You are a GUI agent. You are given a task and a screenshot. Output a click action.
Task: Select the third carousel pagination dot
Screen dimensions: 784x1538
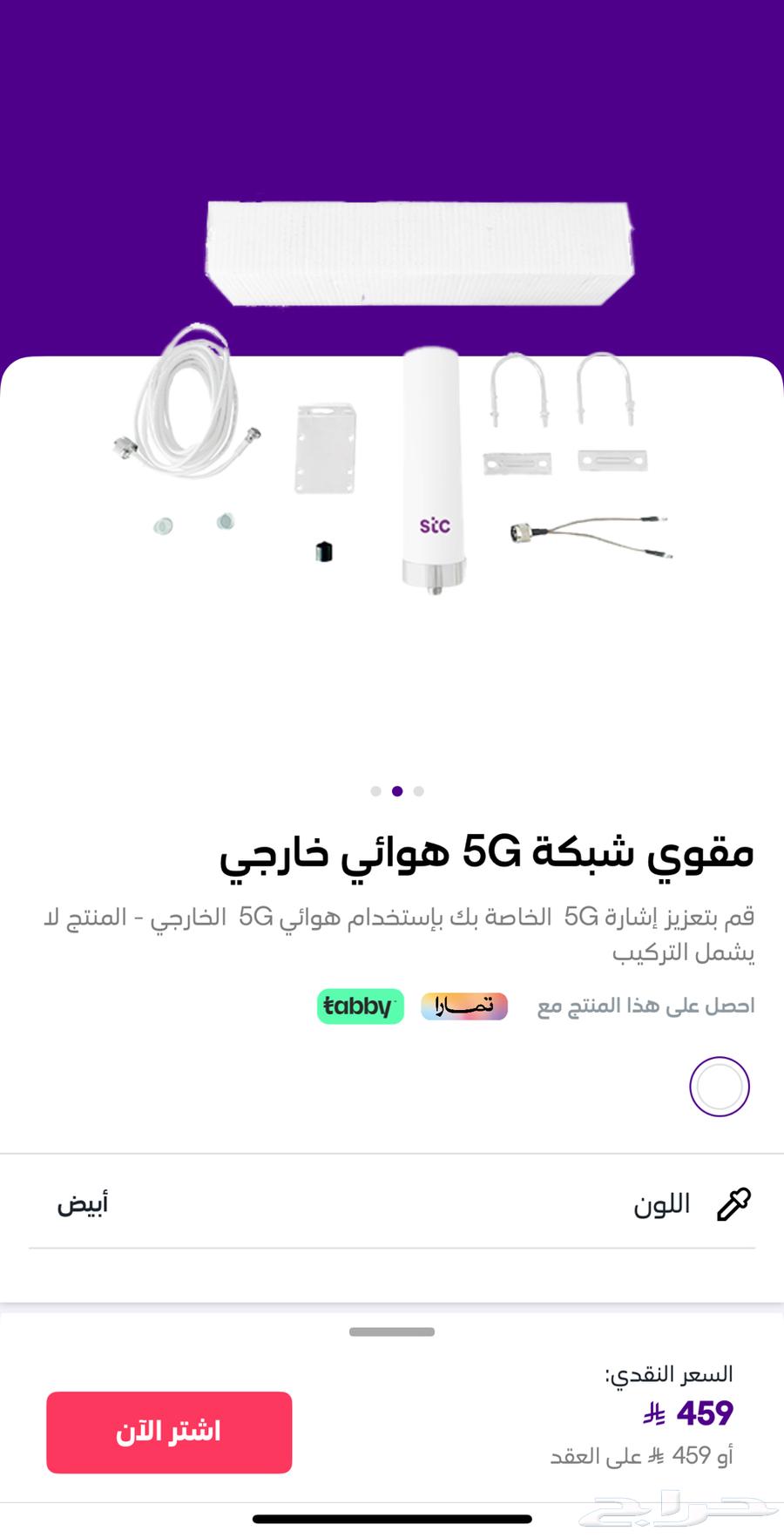[x=420, y=791]
